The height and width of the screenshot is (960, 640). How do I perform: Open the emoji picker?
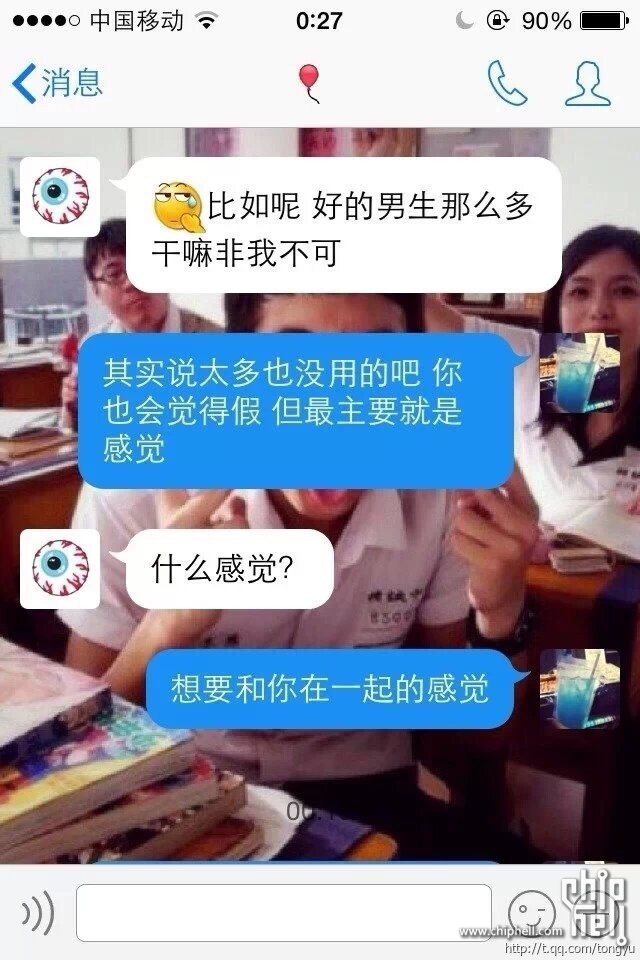531,910
